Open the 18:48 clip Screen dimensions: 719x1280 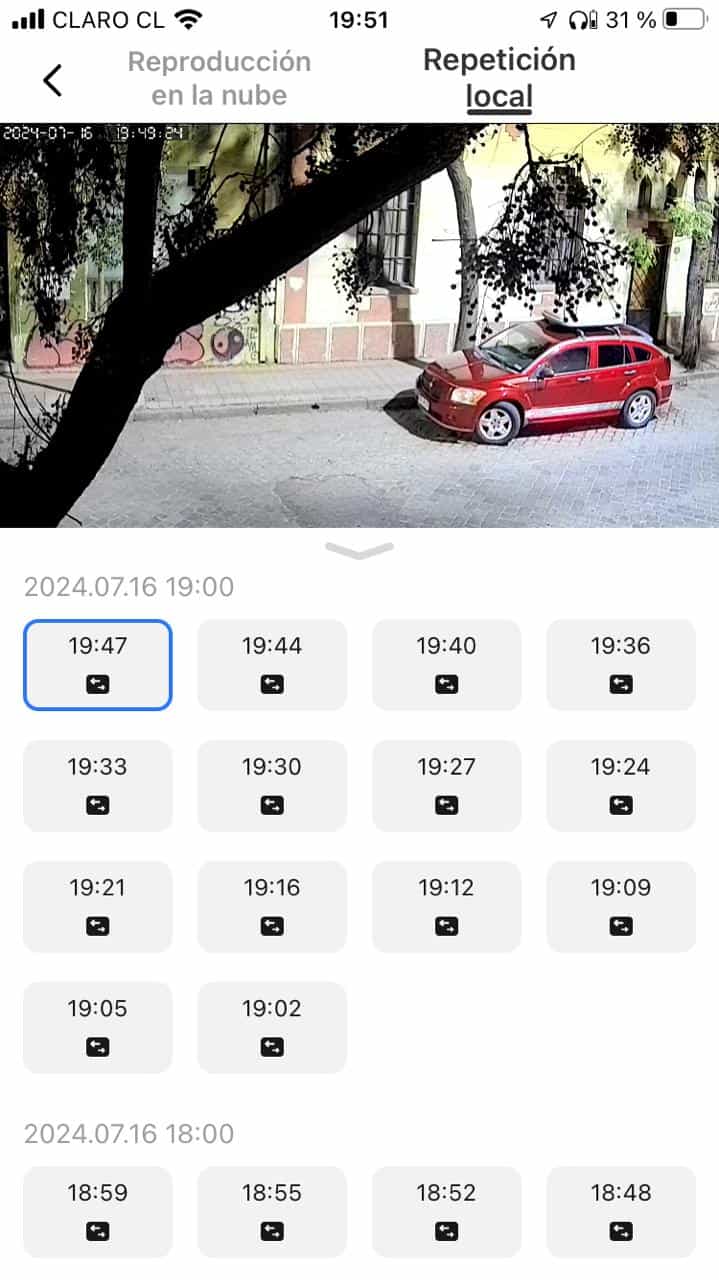(x=620, y=1212)
